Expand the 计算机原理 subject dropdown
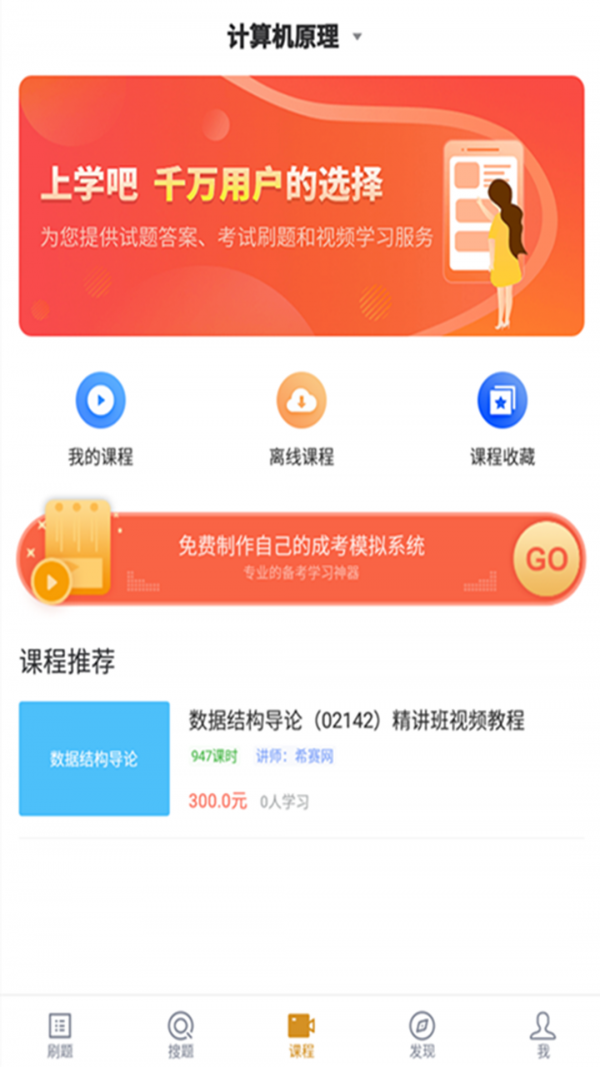 point(296,38)
